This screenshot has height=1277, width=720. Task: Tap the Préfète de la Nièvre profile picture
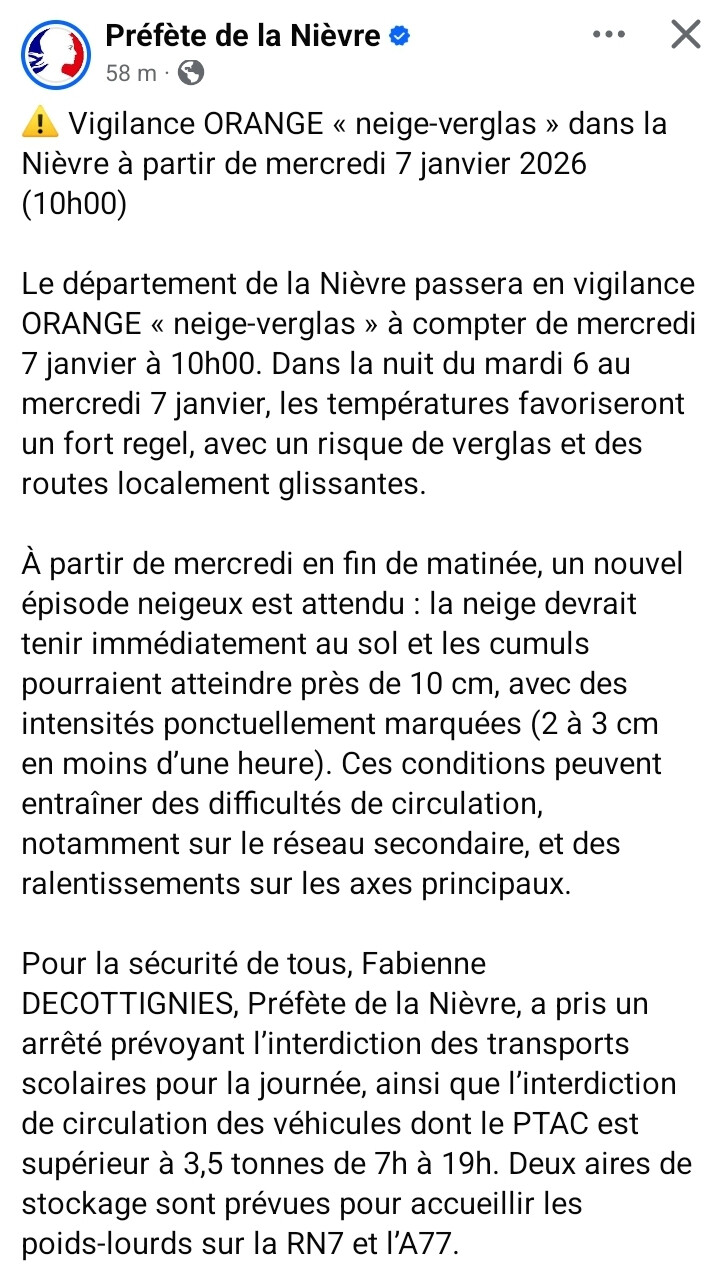coord(56,54)
